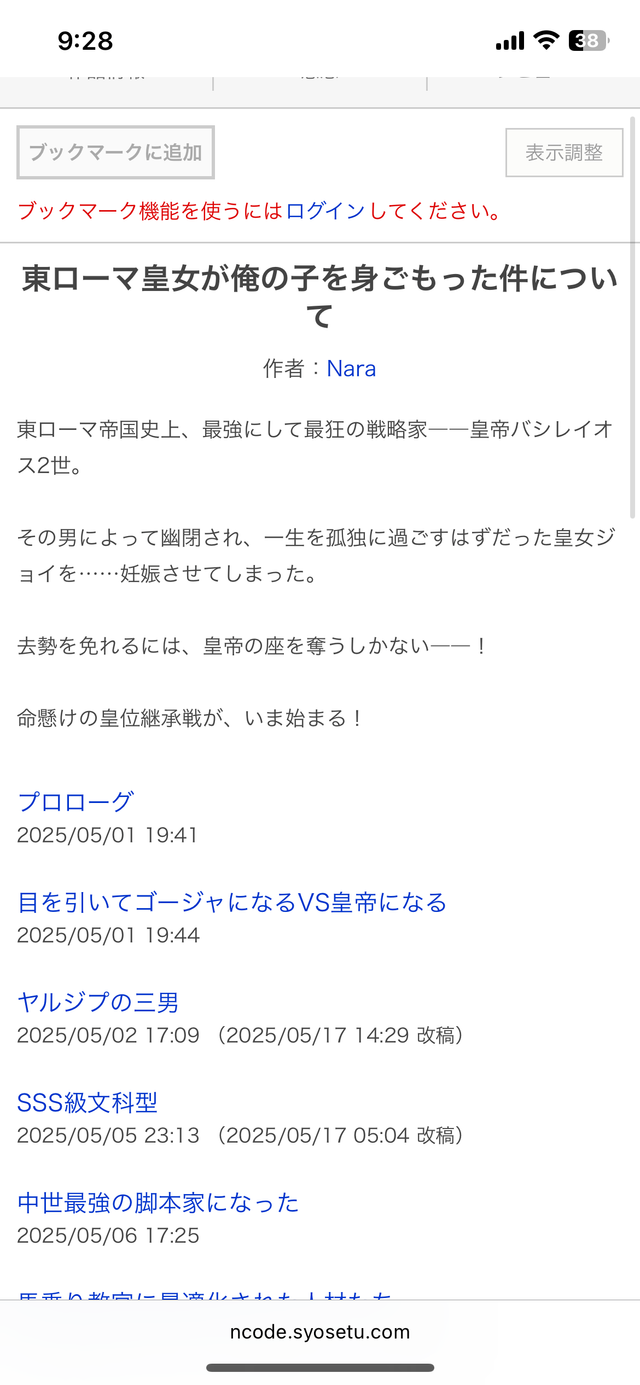
Task: Open the ヤルジプの三男 chapter
Action: coord(98,1002)
